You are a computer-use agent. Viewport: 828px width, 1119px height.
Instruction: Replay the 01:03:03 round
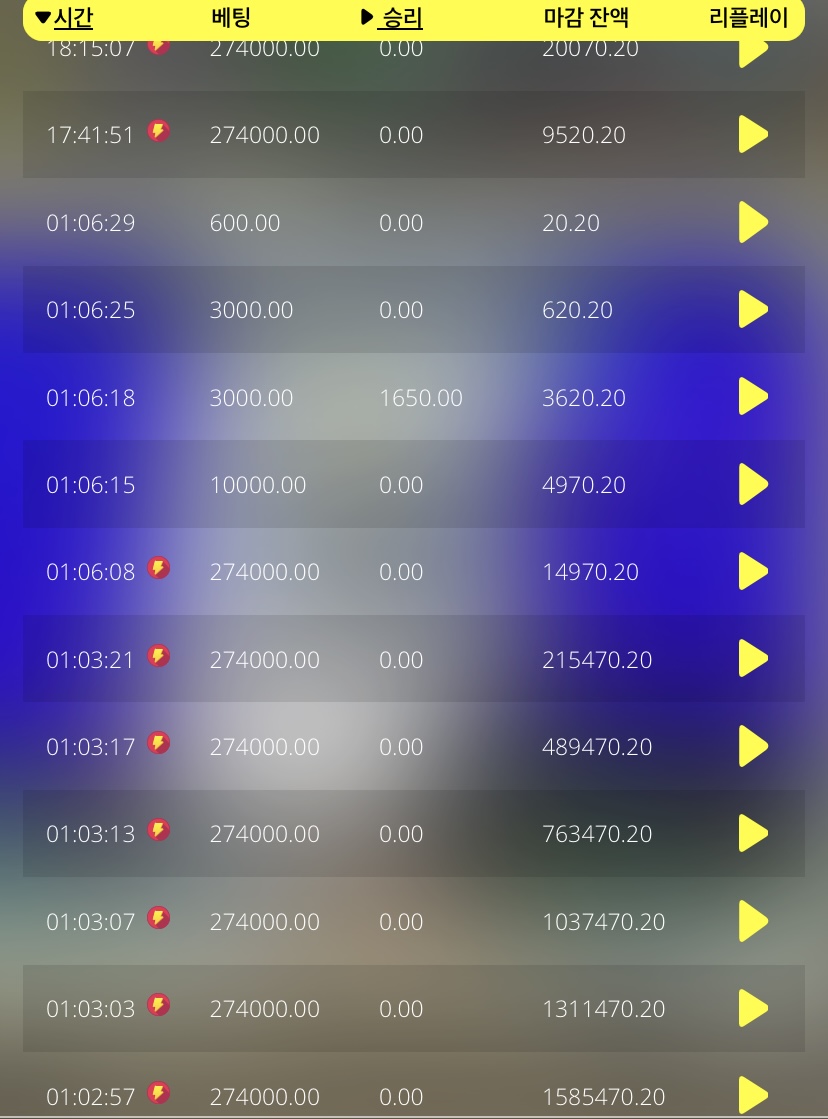753,1008
